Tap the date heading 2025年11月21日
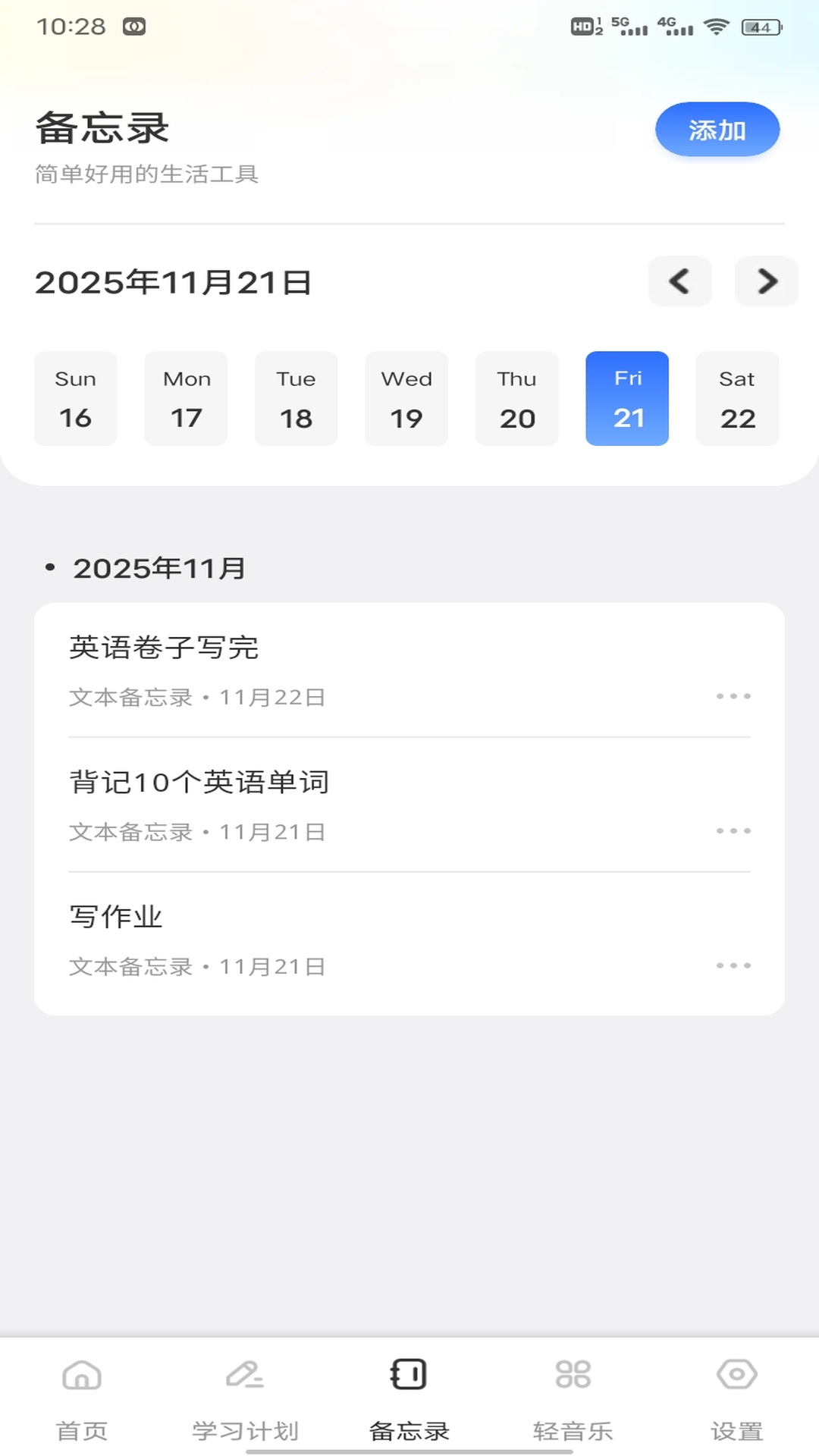The width and height of the screenshot is (819, 1456). coord(174,282)
